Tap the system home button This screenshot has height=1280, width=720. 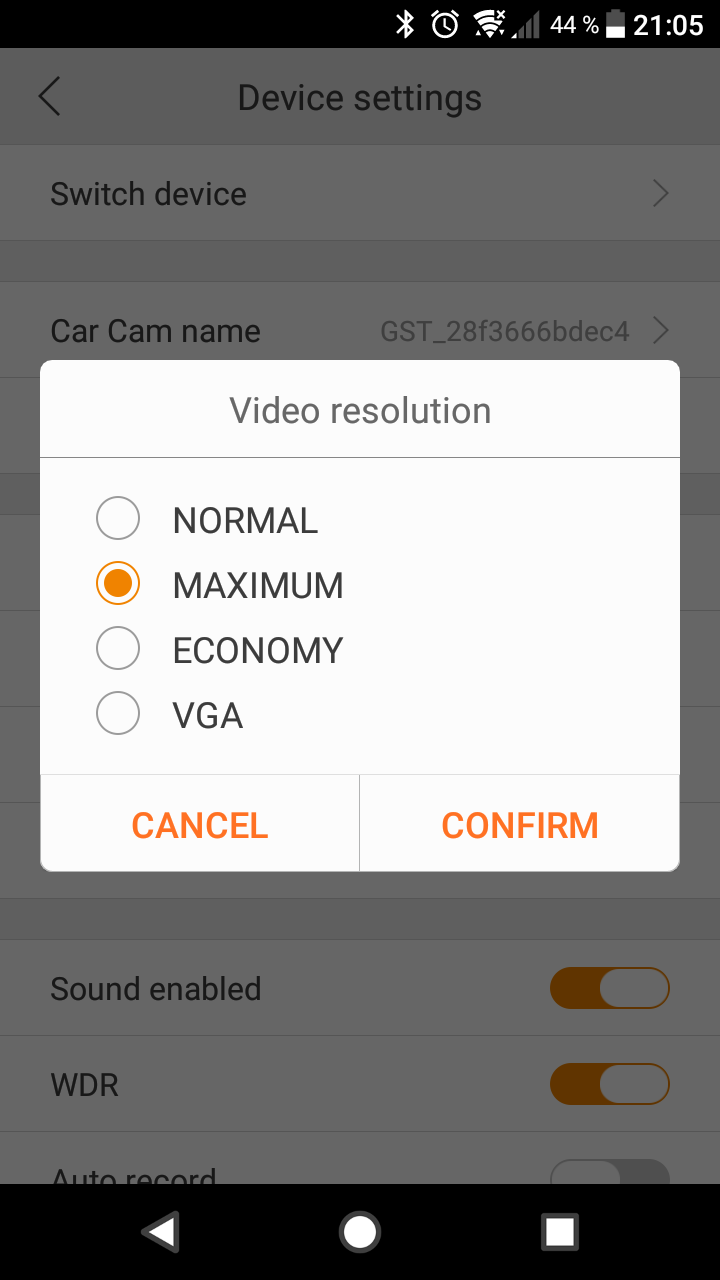360,1232
